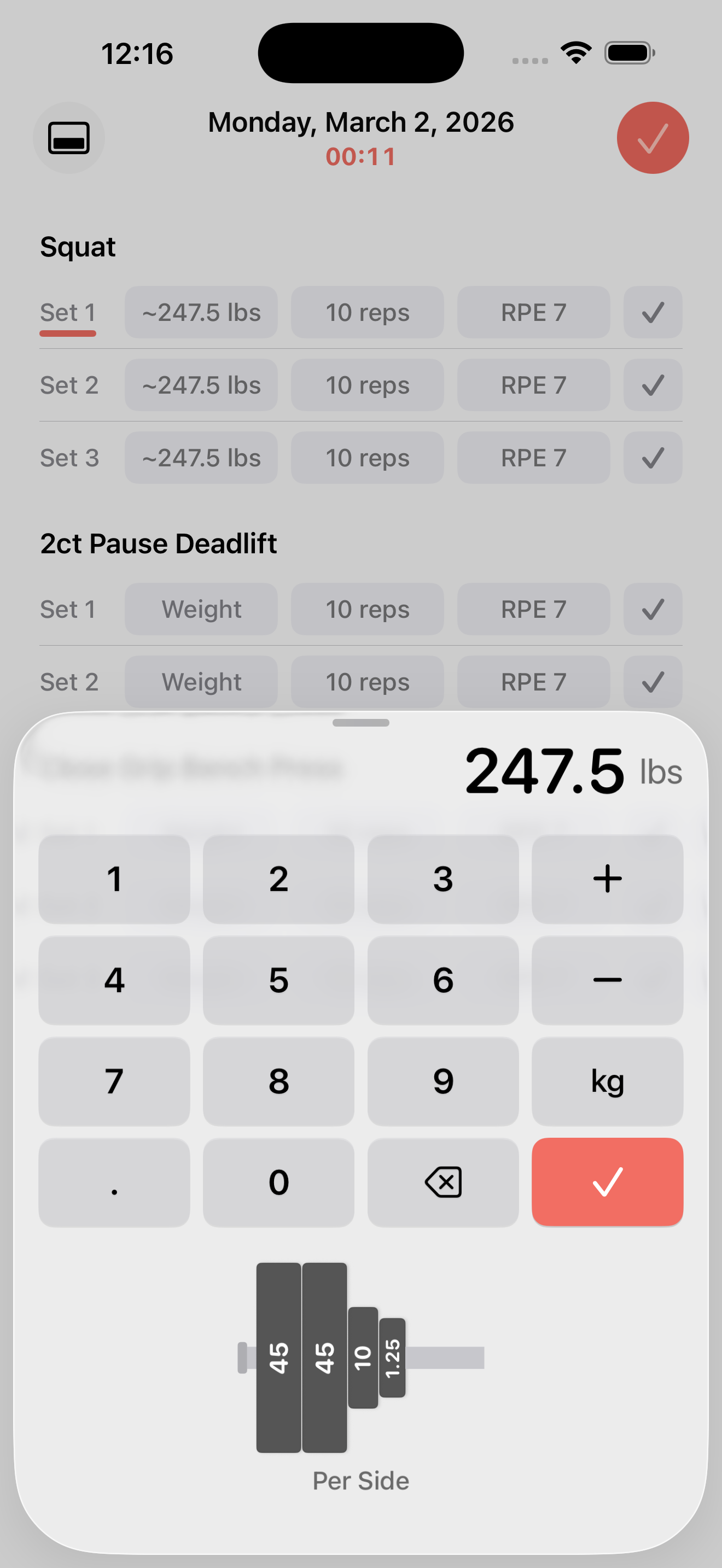722x1568 pixels.
Task: Tap the backspace key on the keypad
Action: coord(442,1181)
